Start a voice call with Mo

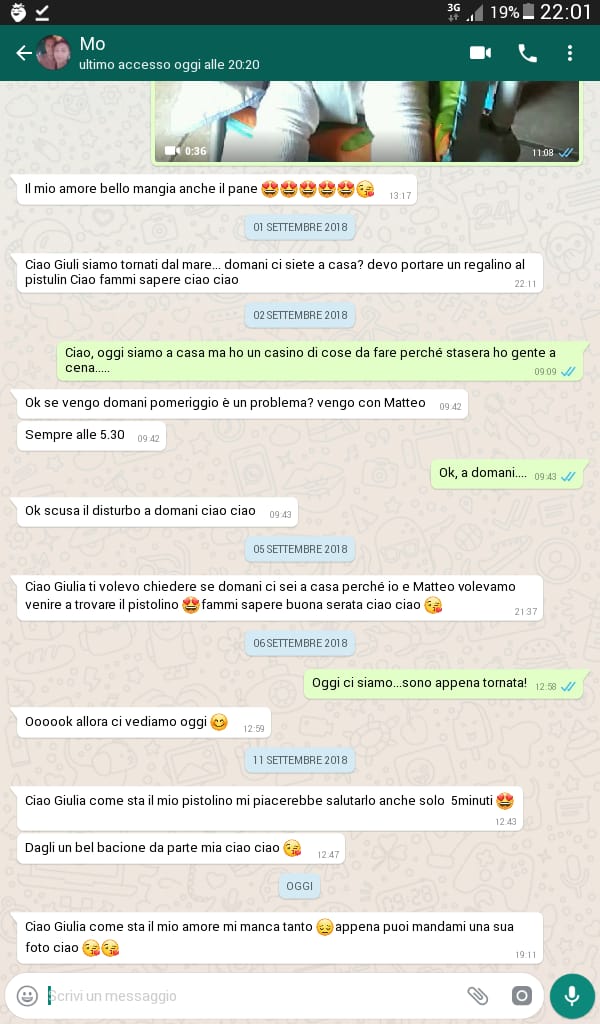tap(528, 53)
